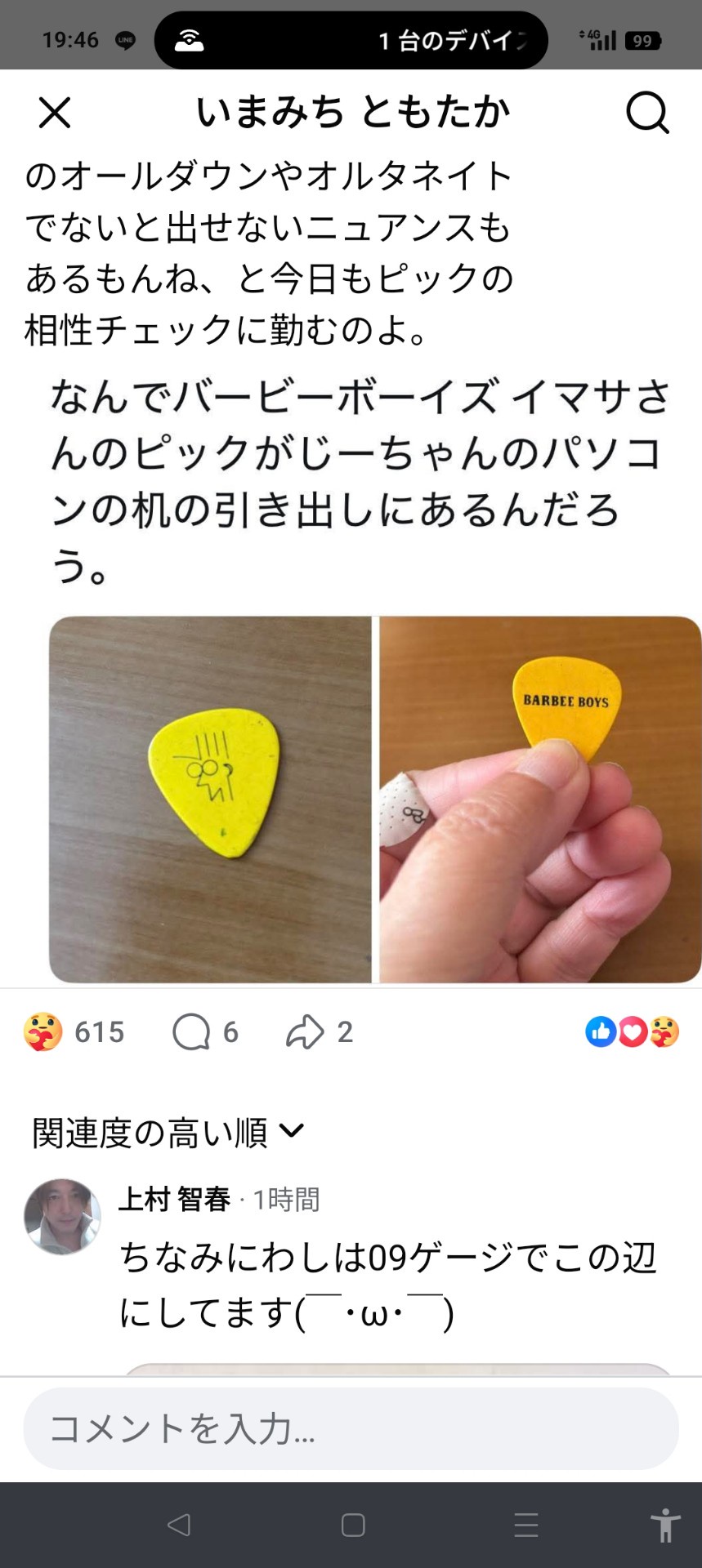Screen dimensions: 702x1568
Task: Open search with the magnifier icon
Action: [x=647, y=113]
